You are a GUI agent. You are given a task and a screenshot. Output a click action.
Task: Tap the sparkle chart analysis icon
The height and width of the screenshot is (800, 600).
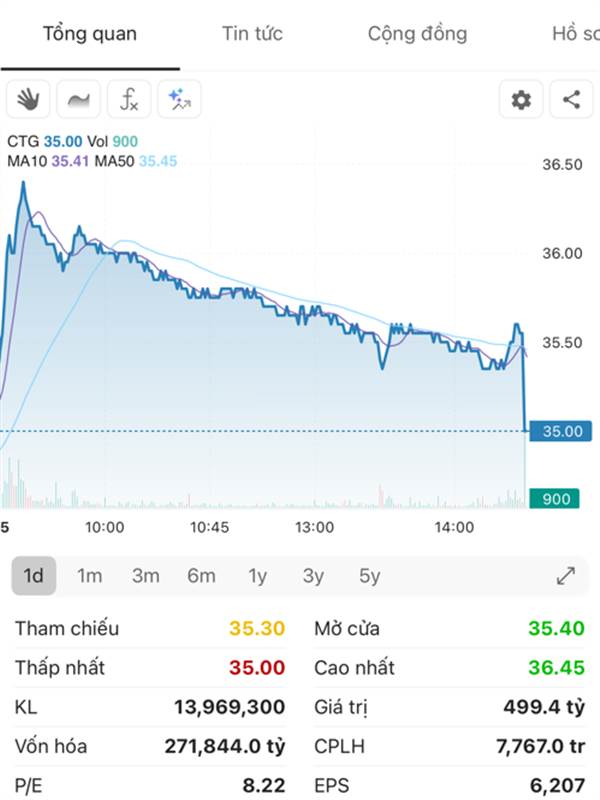pos(179,99)
